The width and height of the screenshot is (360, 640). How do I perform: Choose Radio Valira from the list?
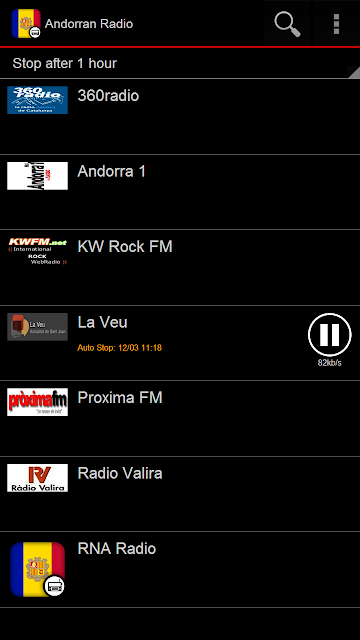(180, 494)
